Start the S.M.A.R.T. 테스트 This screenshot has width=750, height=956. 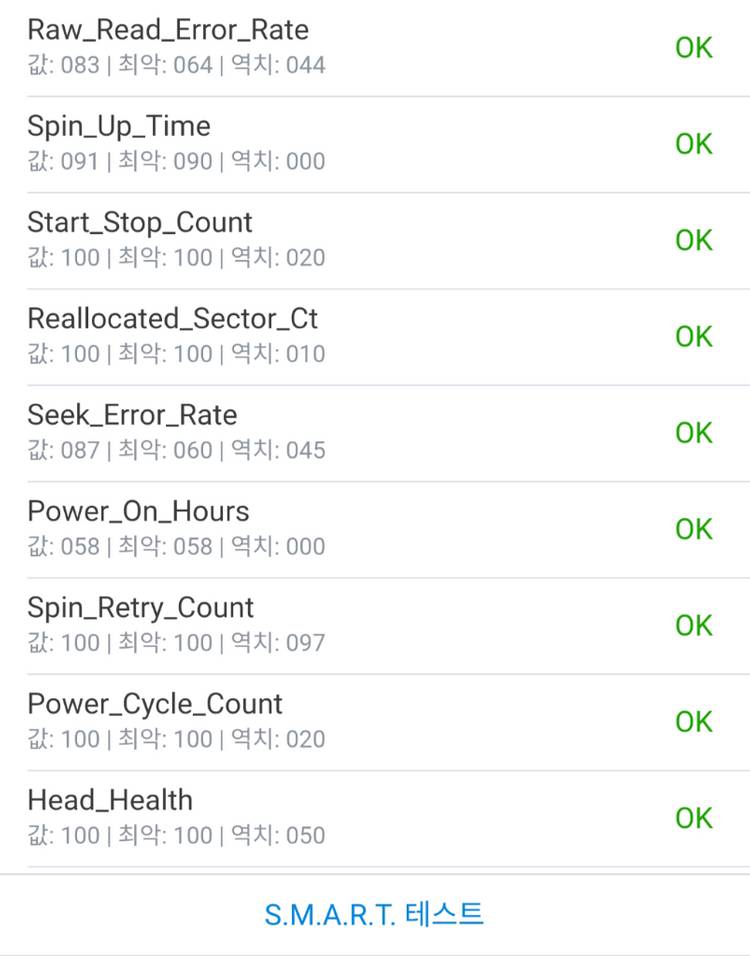(374, 914)
